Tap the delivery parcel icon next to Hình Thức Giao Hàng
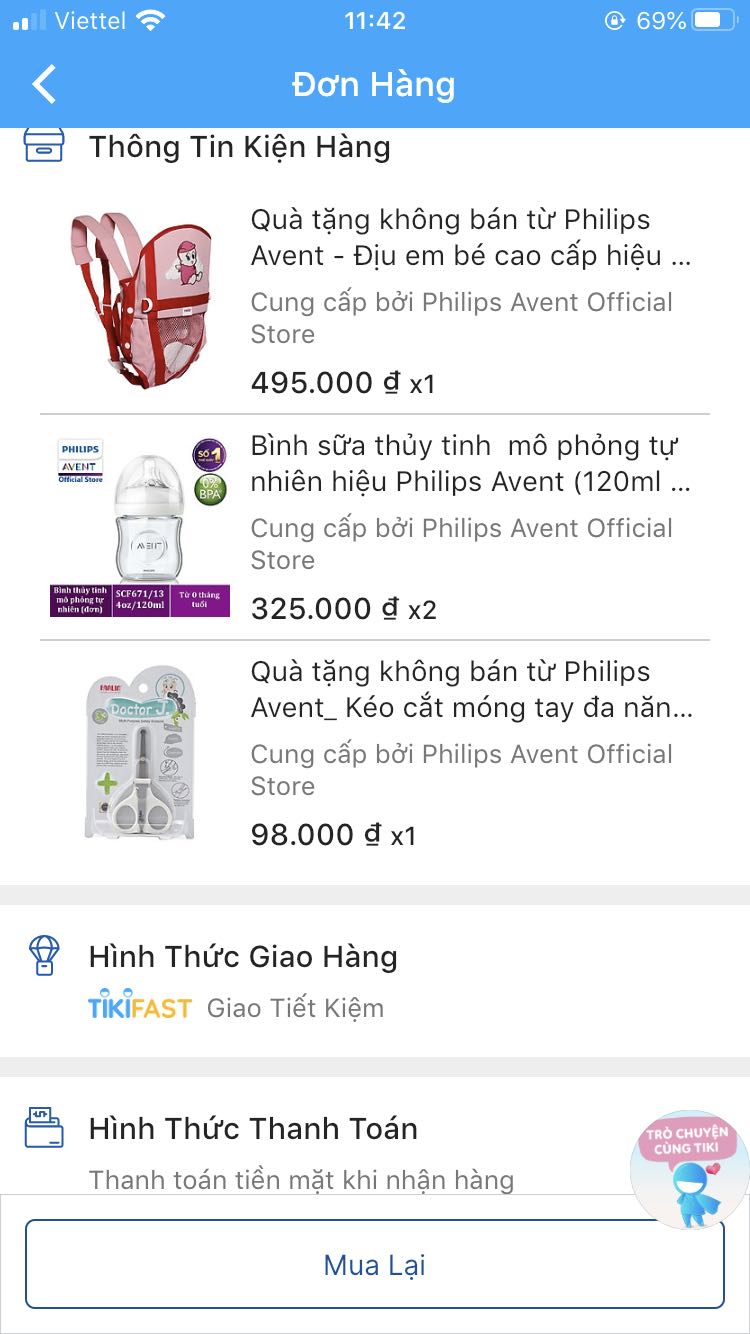Screen dimensions: 750x1334 (42, 958)
